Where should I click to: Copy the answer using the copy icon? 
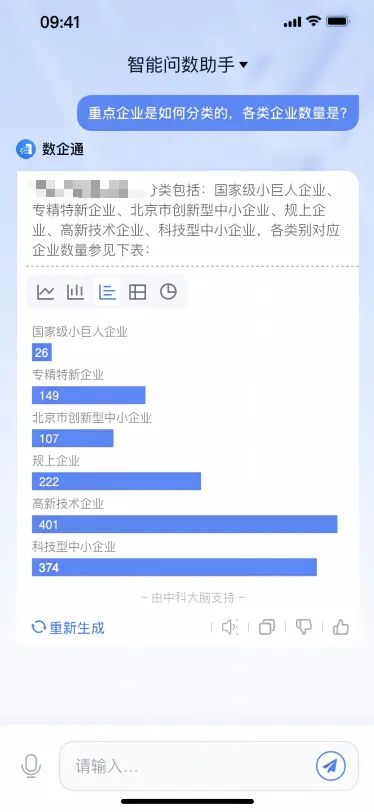pyautogui.click(x=267, y=628)
